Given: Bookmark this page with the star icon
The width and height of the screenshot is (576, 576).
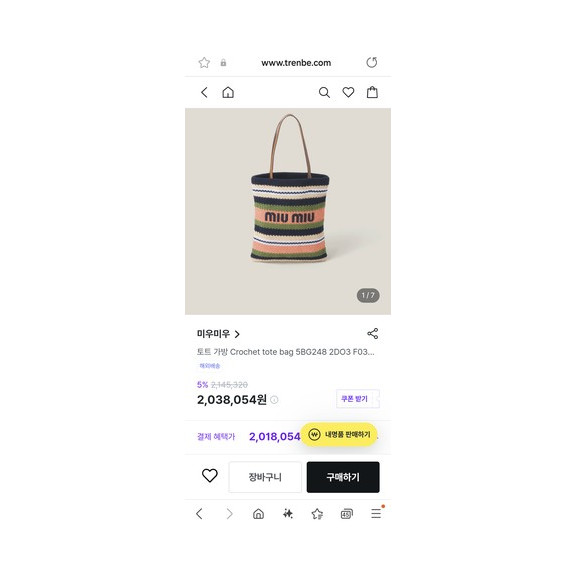Looking at the screenshot, I should pos(204,62).
